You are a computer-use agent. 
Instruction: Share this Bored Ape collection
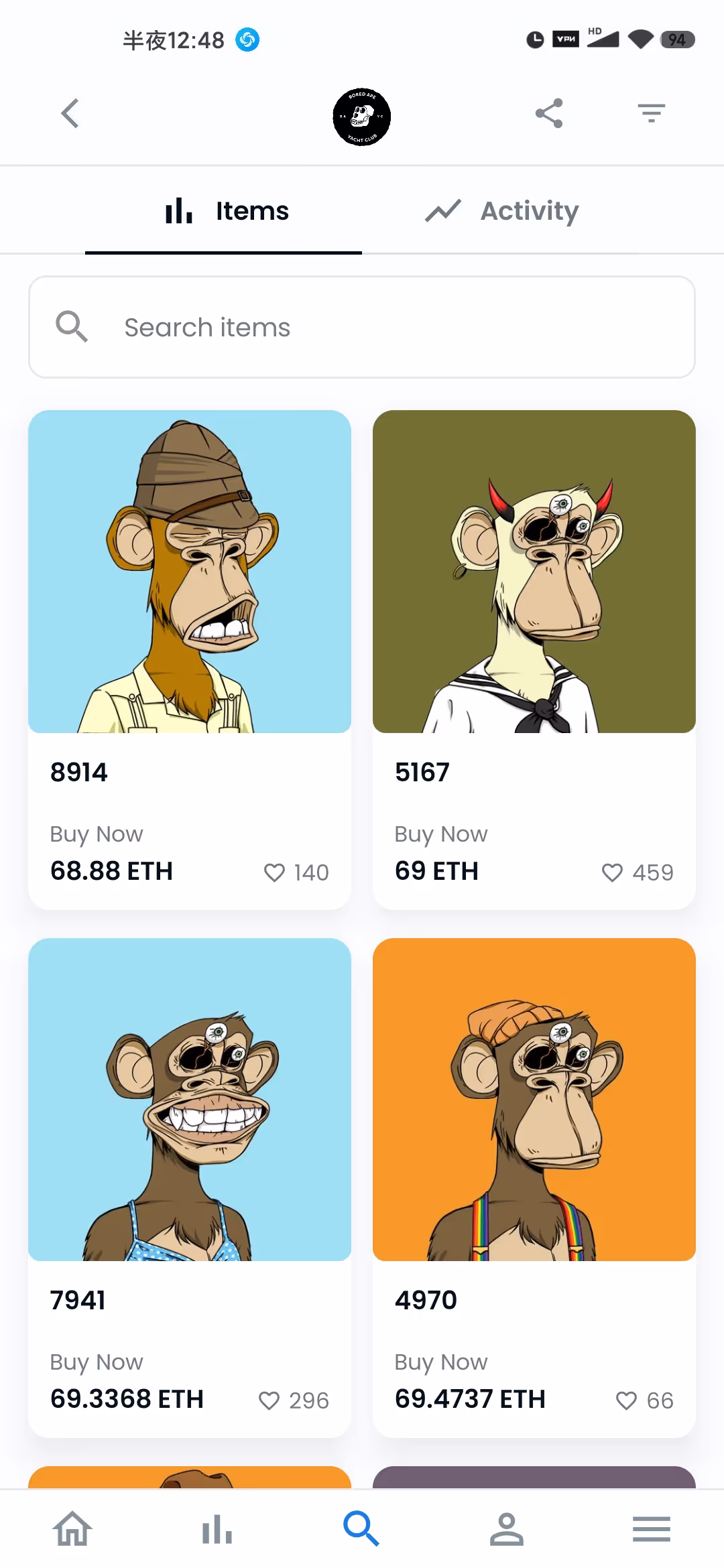click(549, 113)
